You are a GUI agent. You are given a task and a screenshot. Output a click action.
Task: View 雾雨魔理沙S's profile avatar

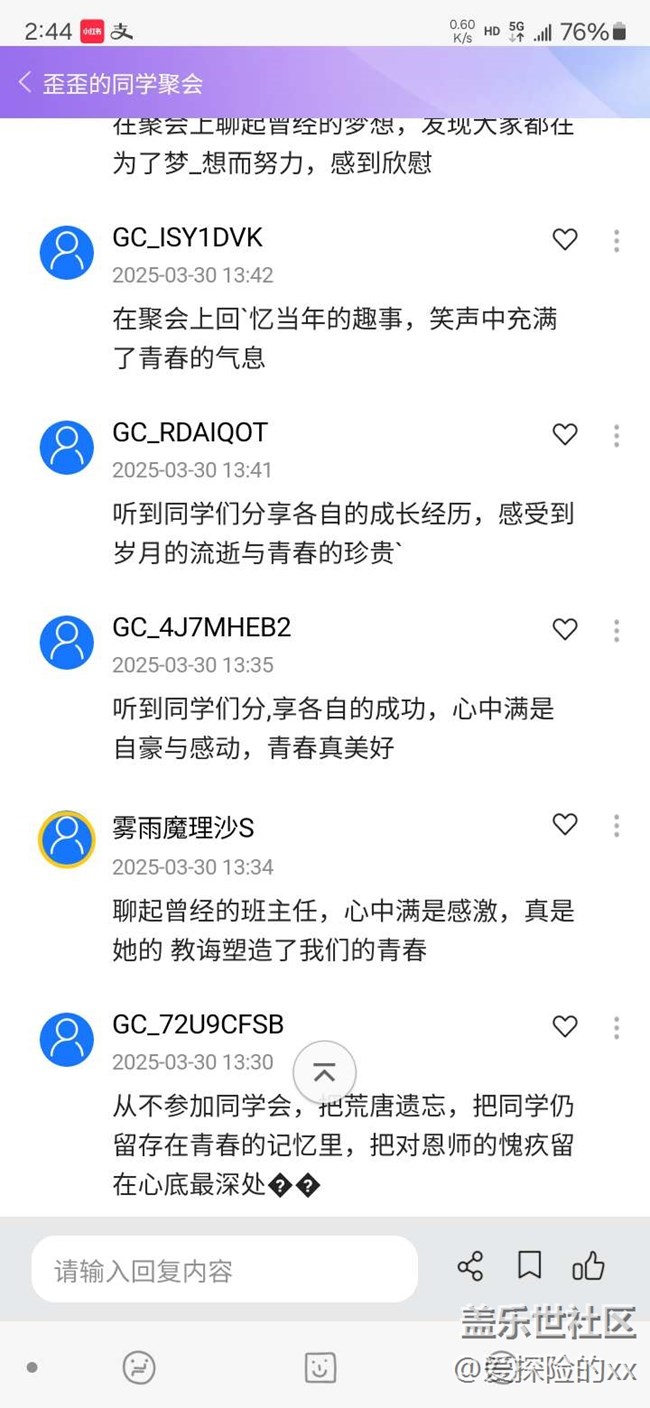(x=67, y=838)
